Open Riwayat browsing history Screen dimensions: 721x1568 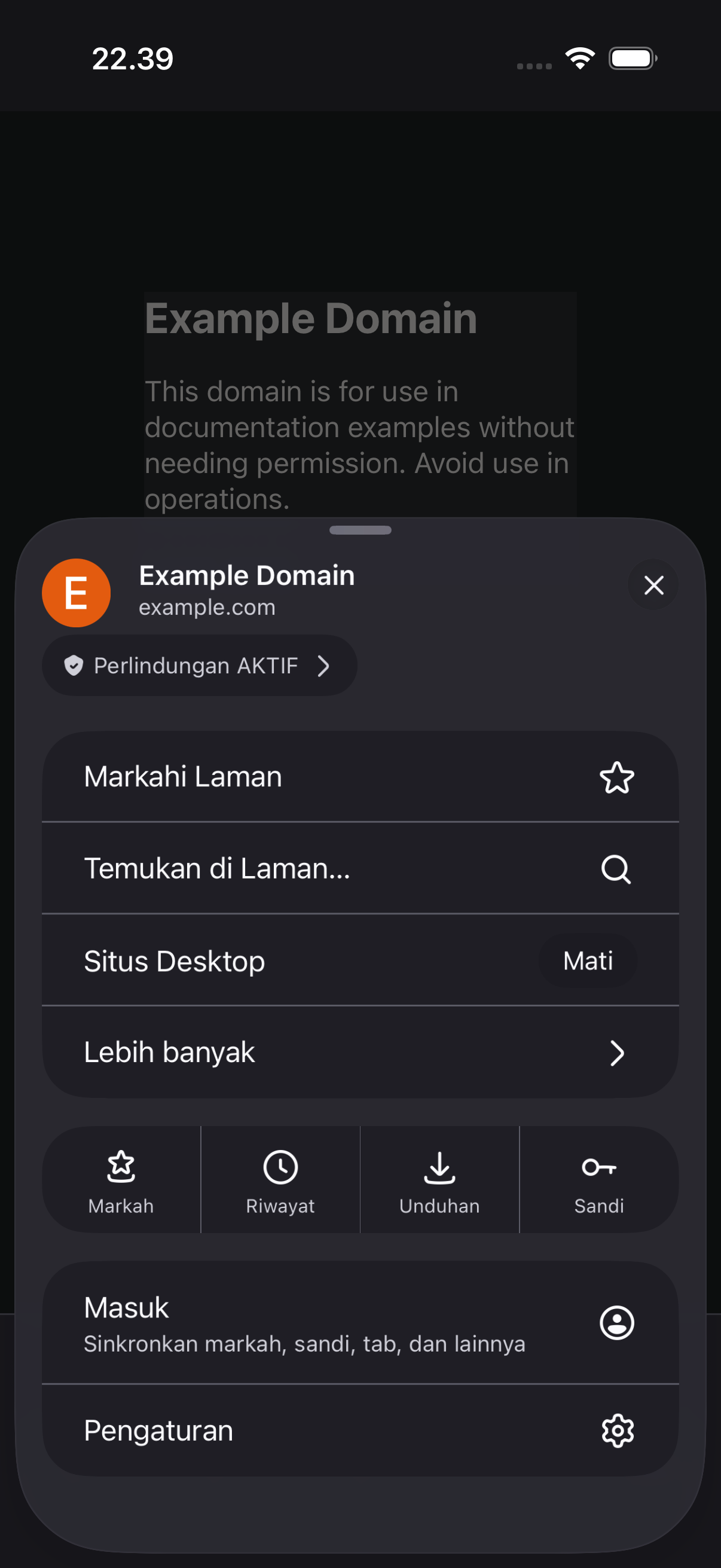click(280, 1180)
